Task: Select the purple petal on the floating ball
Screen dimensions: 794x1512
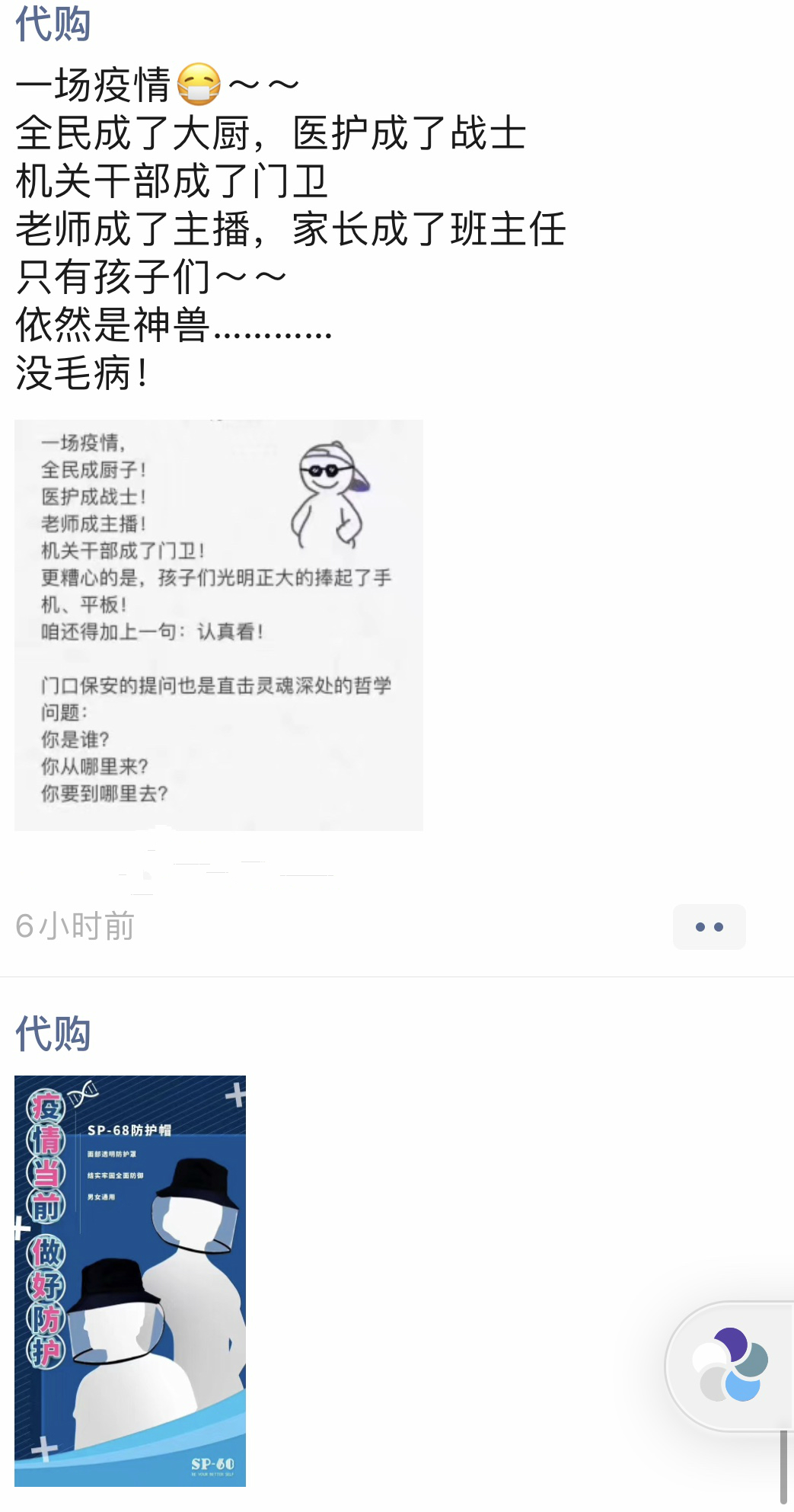Action: (x=732, y=1345)
